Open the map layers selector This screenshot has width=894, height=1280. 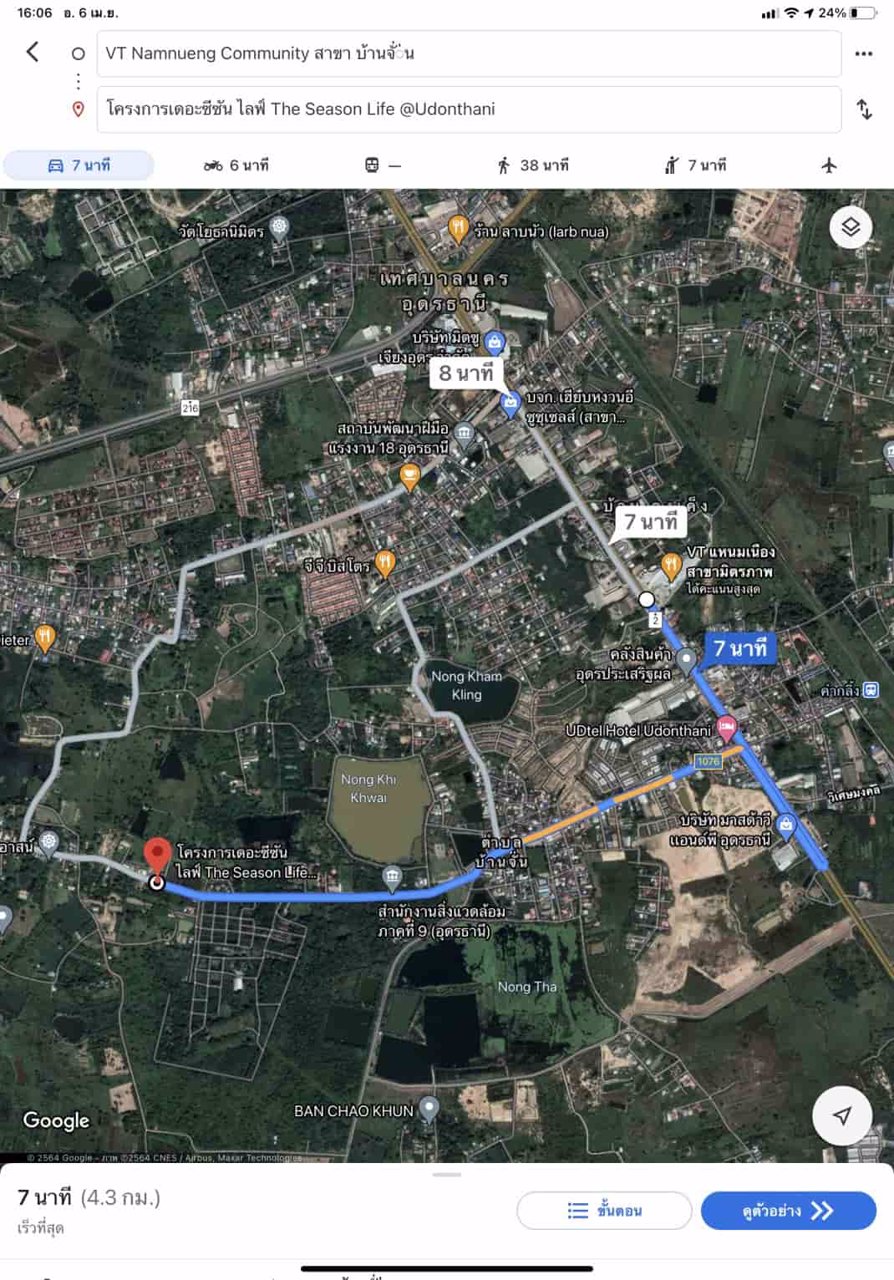850,227
